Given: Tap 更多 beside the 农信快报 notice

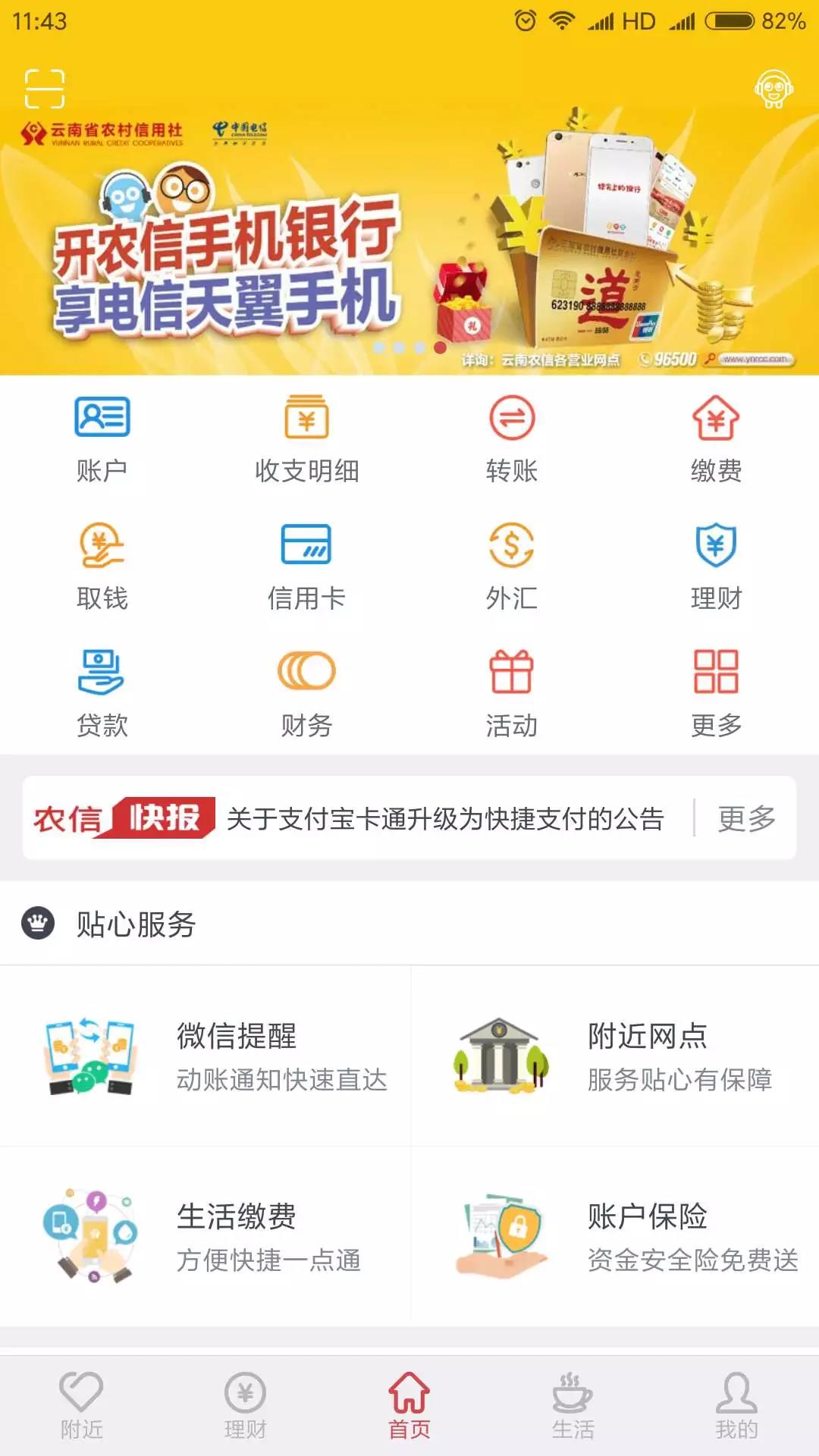Looking at the screenshot, I should (746, 818).
